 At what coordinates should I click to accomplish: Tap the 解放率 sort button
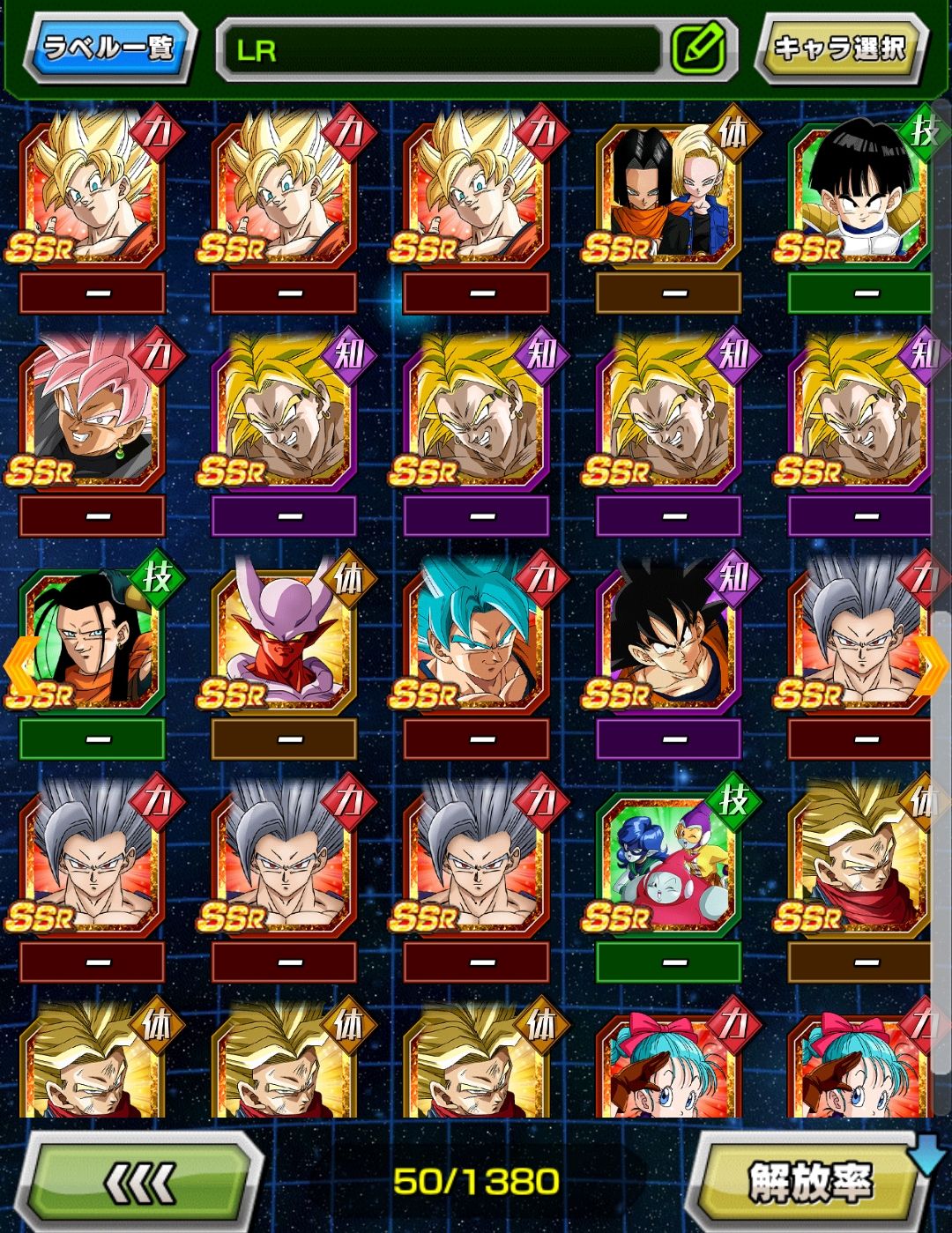(809, 1181)
